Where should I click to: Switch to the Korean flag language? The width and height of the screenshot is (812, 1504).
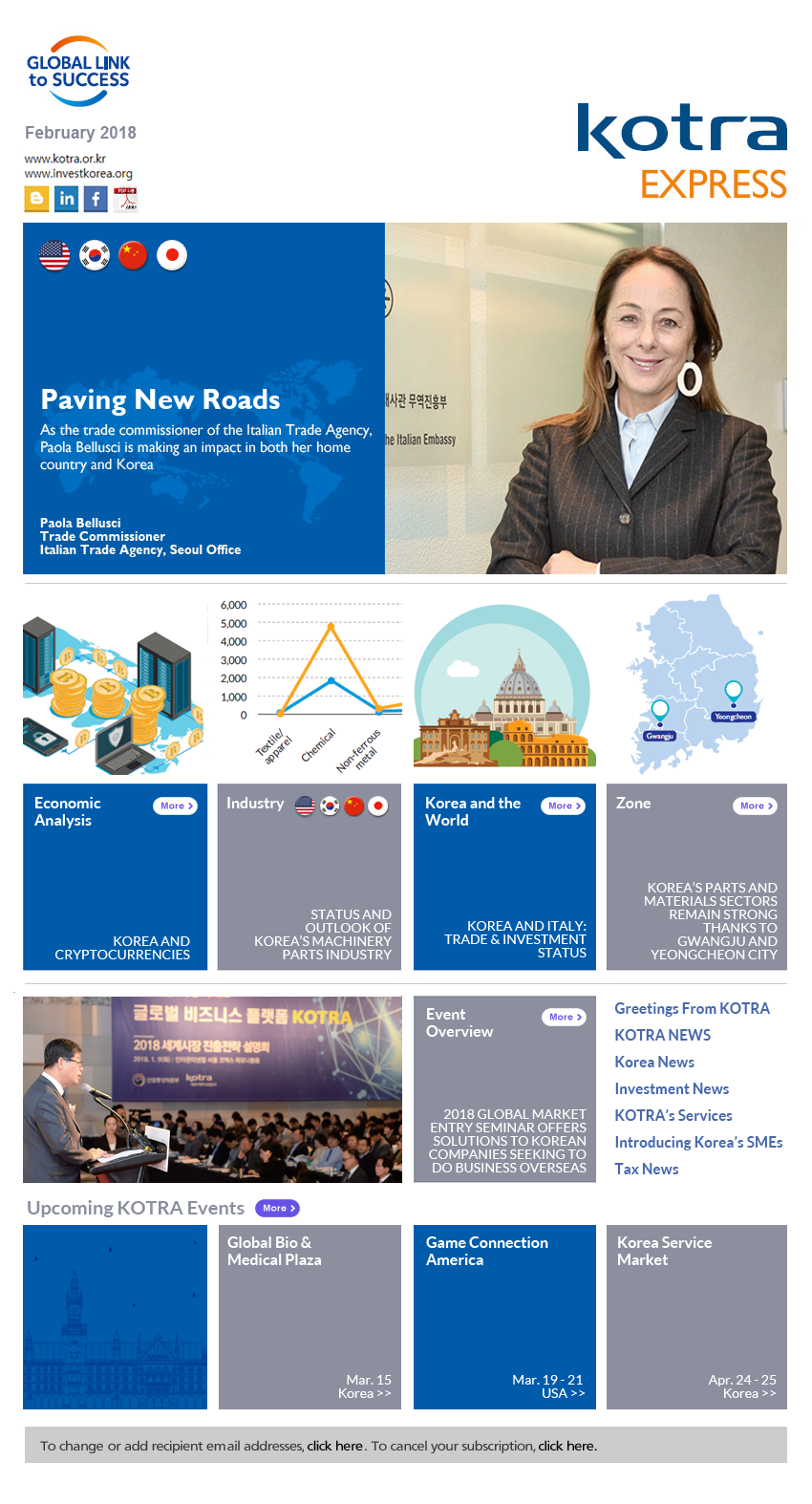(95, 255)
